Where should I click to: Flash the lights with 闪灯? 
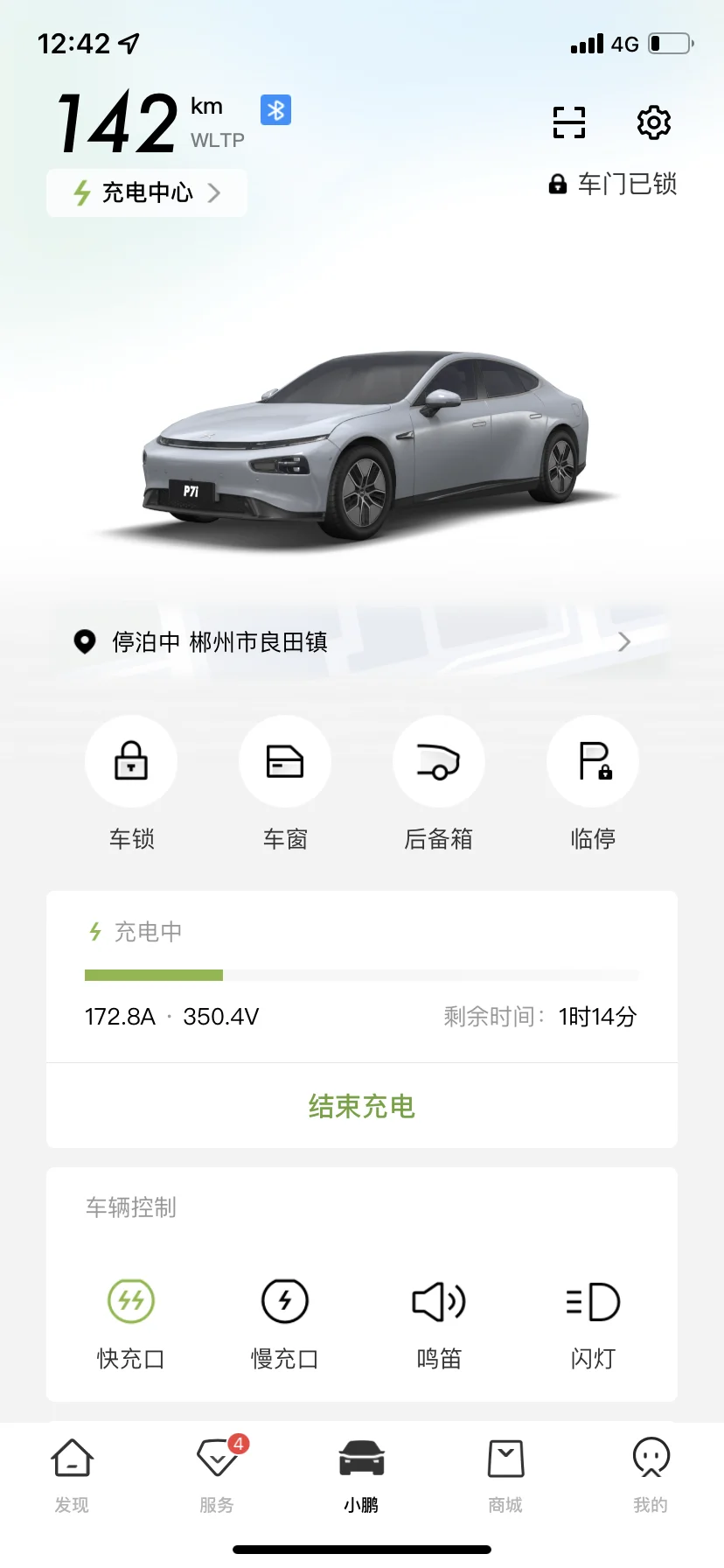click(593, 1323)
